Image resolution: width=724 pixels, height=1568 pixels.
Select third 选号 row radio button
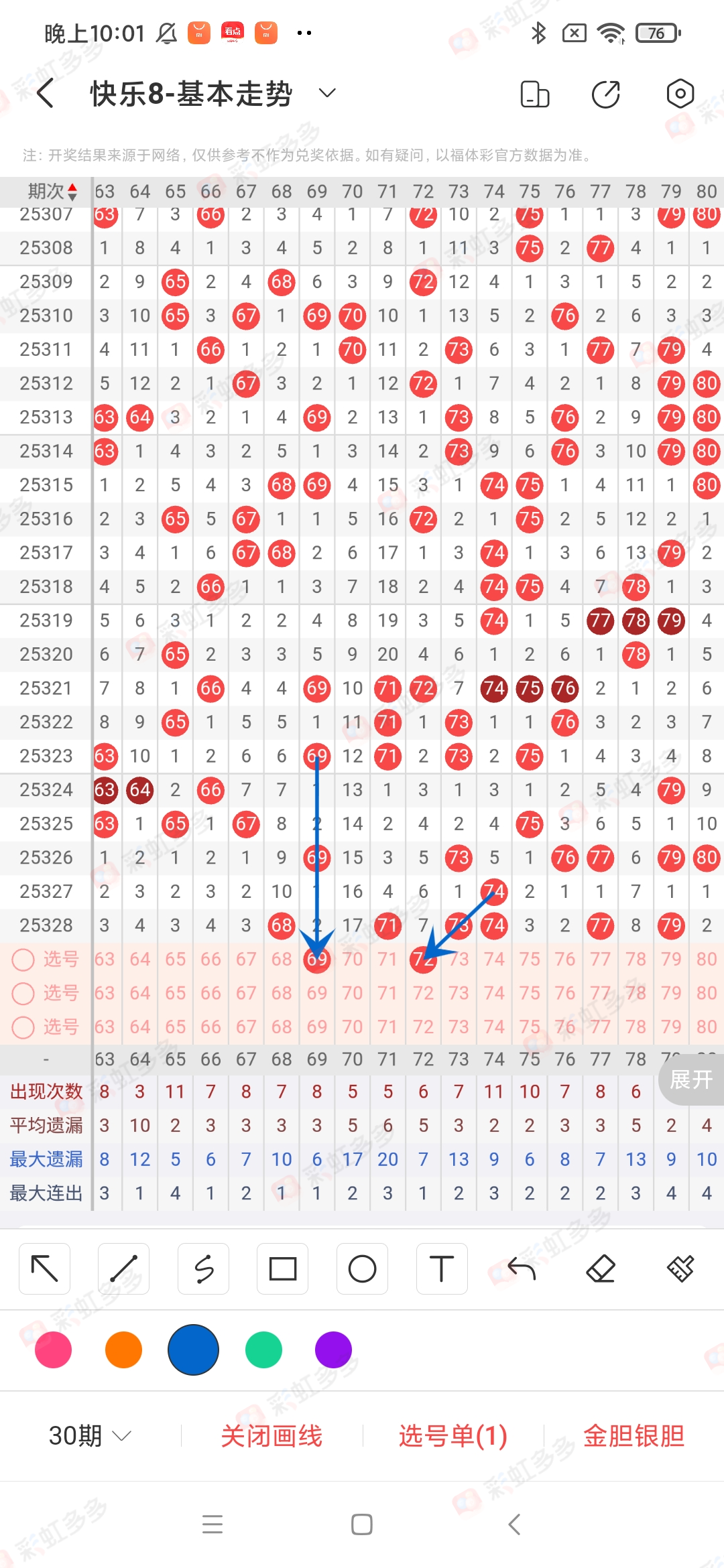24,1027
